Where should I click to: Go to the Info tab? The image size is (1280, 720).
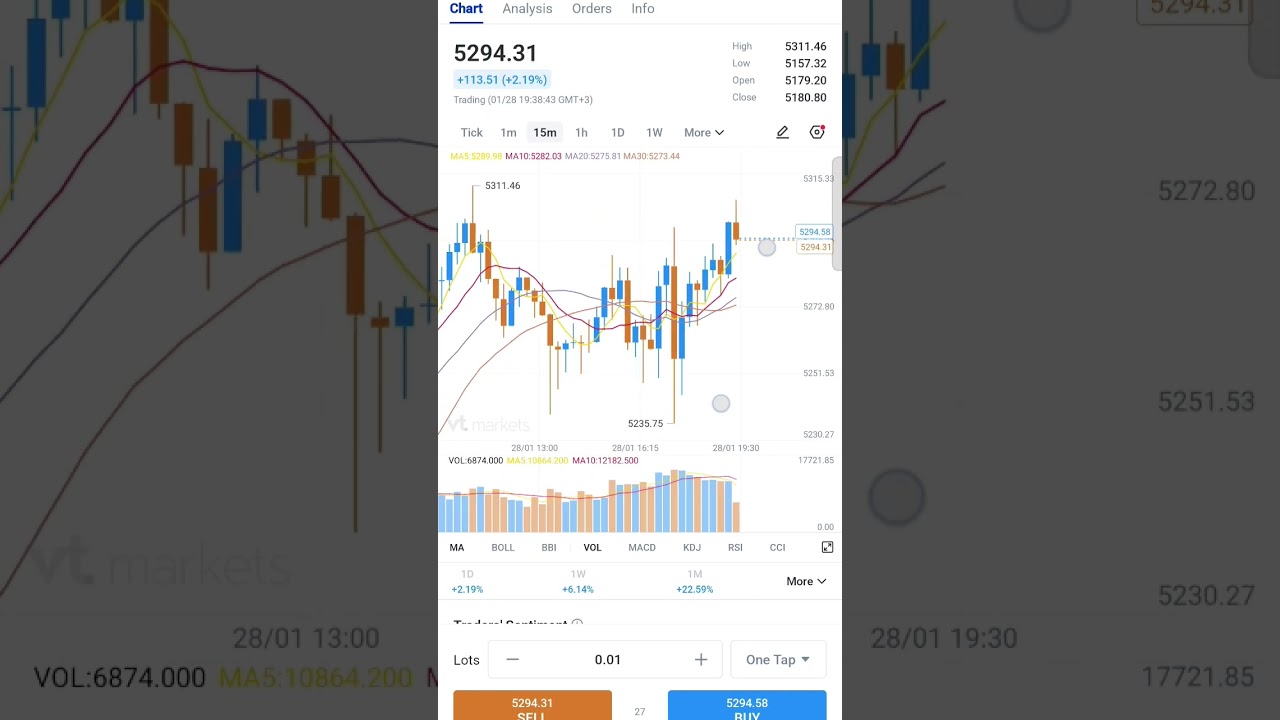pyautogui.click(x=643, y=9)
